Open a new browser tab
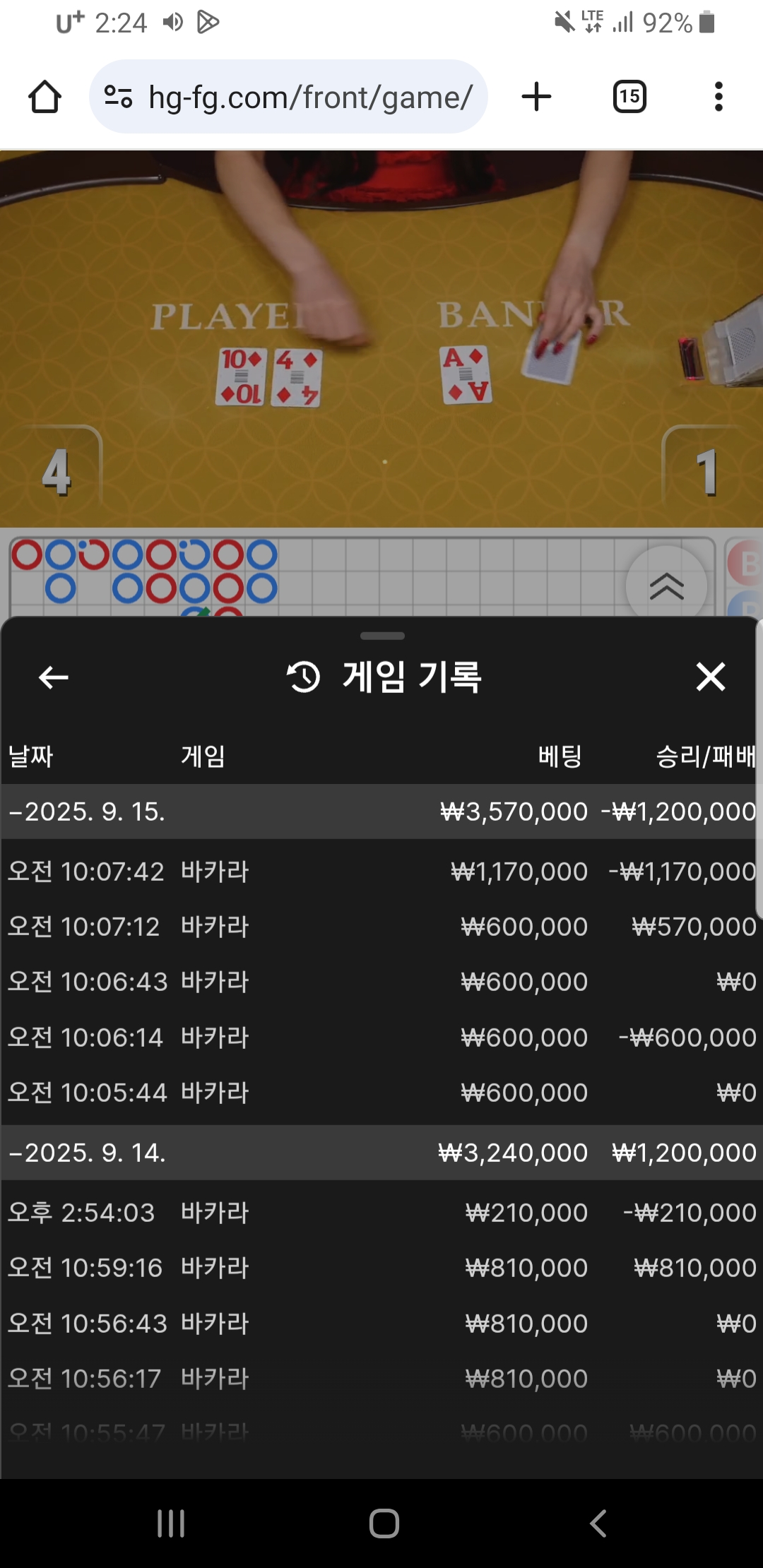Screen dimensions: 763x1568 [x=536, y=97]
